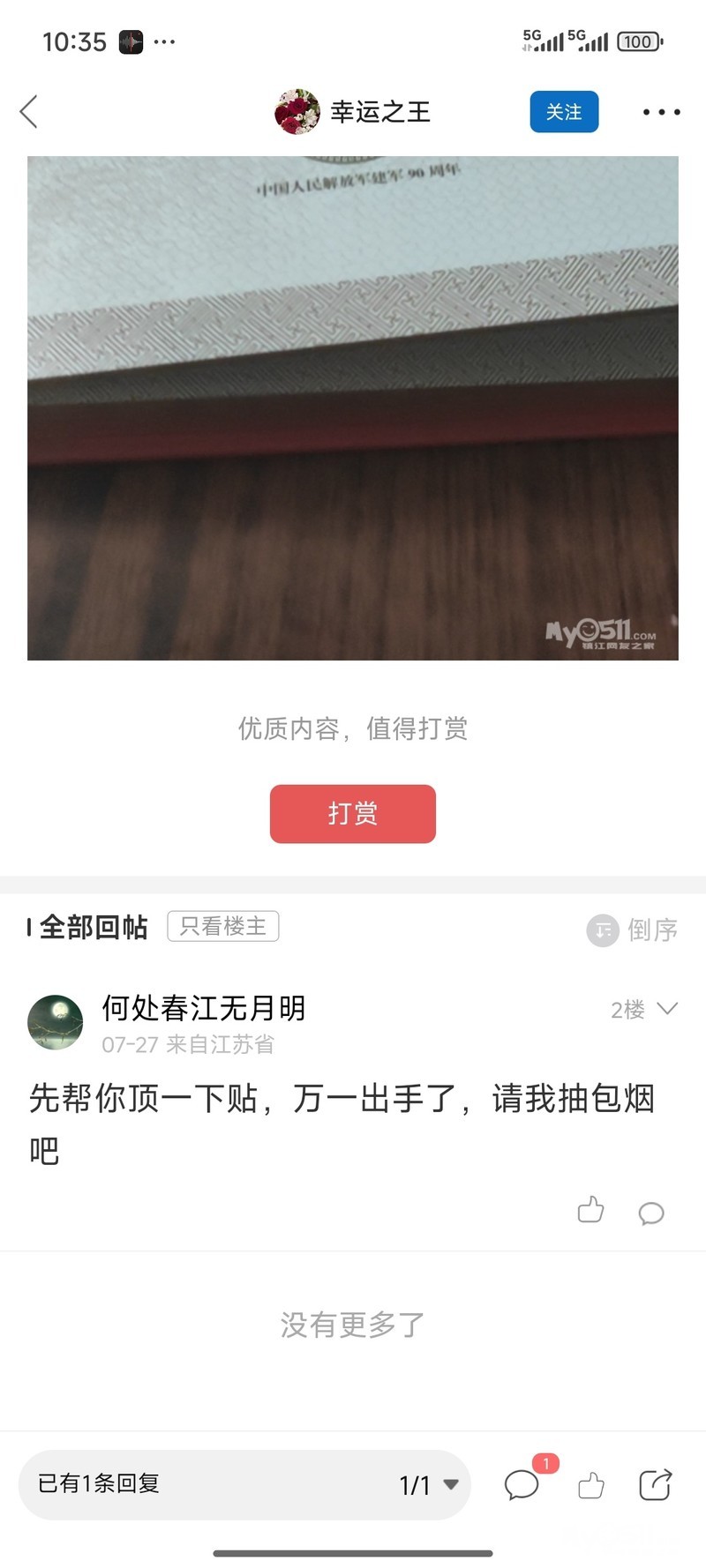This screenshot has height=1568, width=706.
Task: Like the post from the bottom bar
Action: (590, 1486)
